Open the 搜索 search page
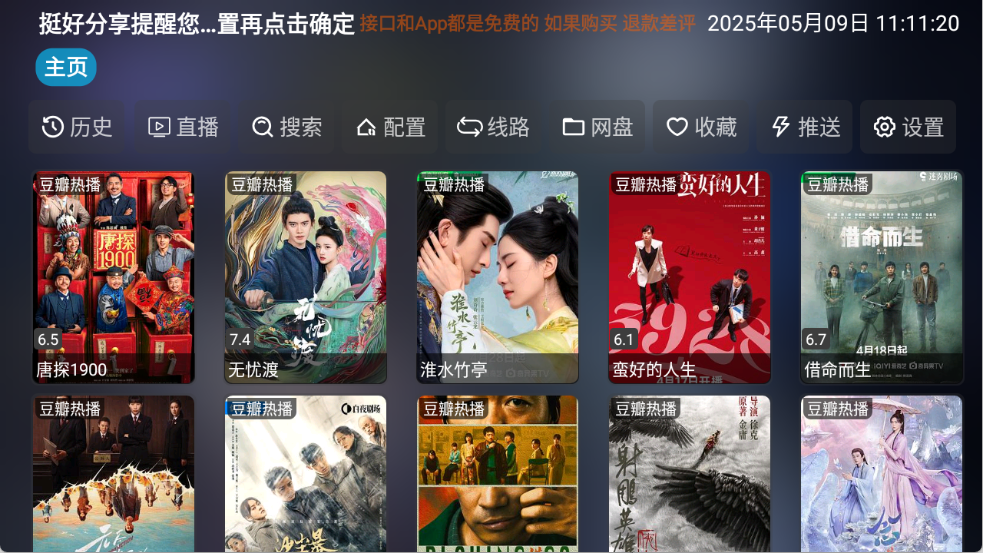 click(287, 127)
